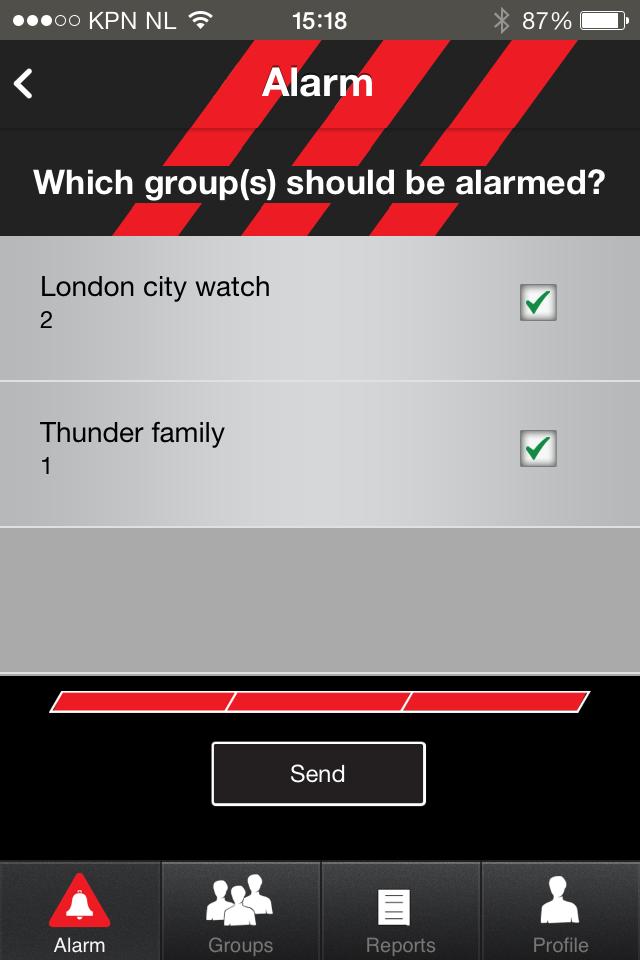This screenshot has height=960, width=640.
Task: Send the alarm to selected groups
Action: pos(318,773)
